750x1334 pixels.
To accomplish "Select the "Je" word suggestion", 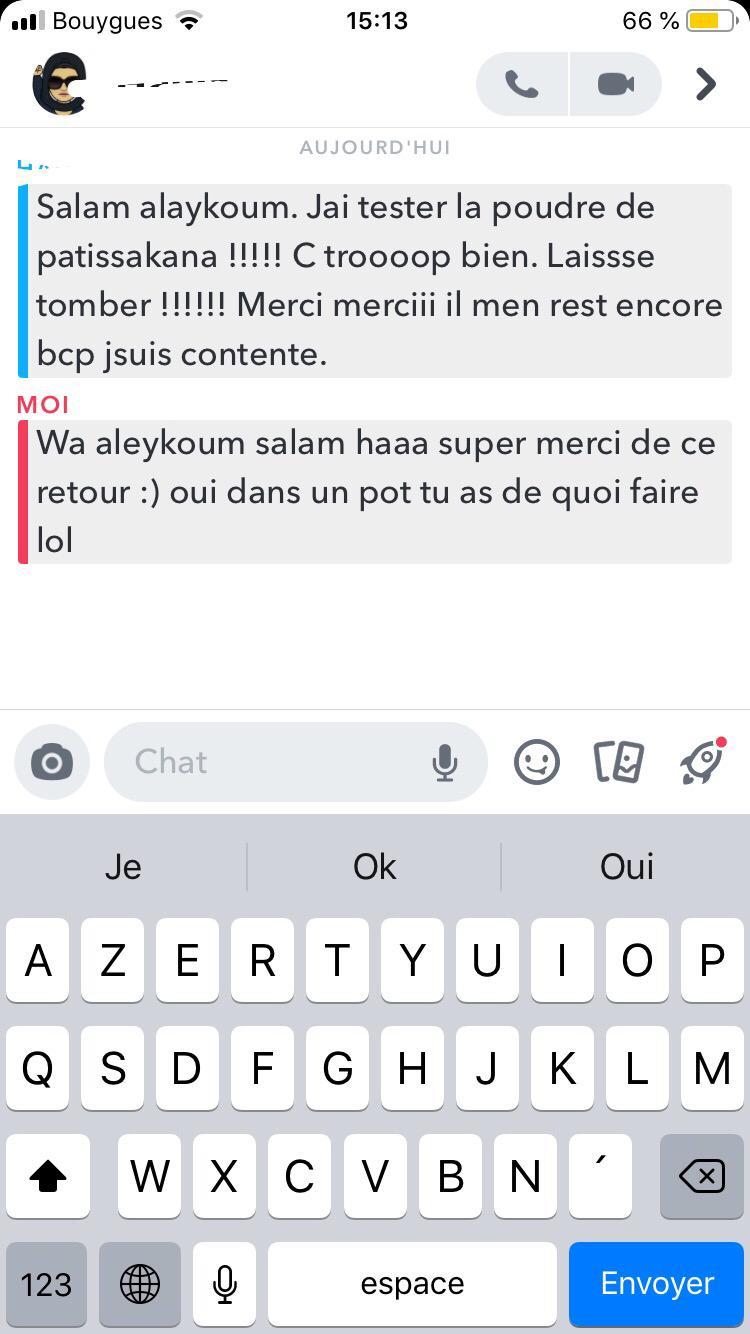I will tap(123, 866).
